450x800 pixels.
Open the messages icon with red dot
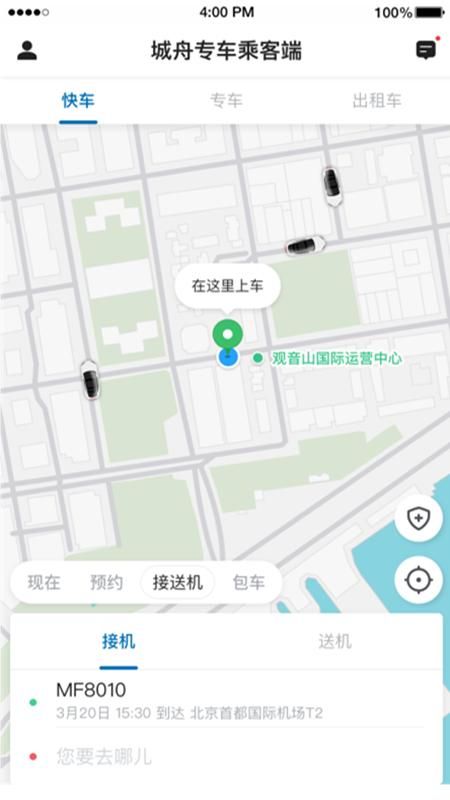click(427, 49)
